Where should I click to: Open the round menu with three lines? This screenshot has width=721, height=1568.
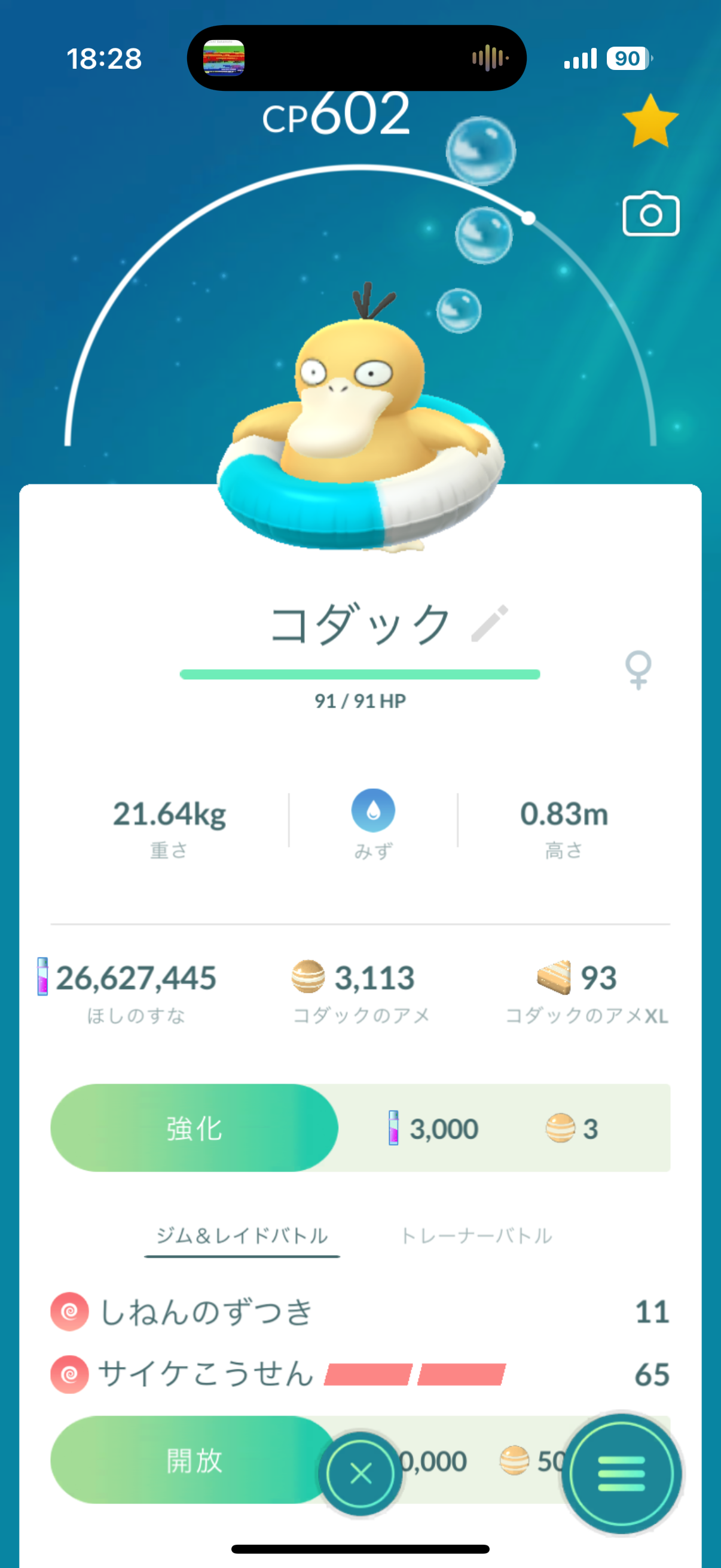click(x=621, y=1474)
